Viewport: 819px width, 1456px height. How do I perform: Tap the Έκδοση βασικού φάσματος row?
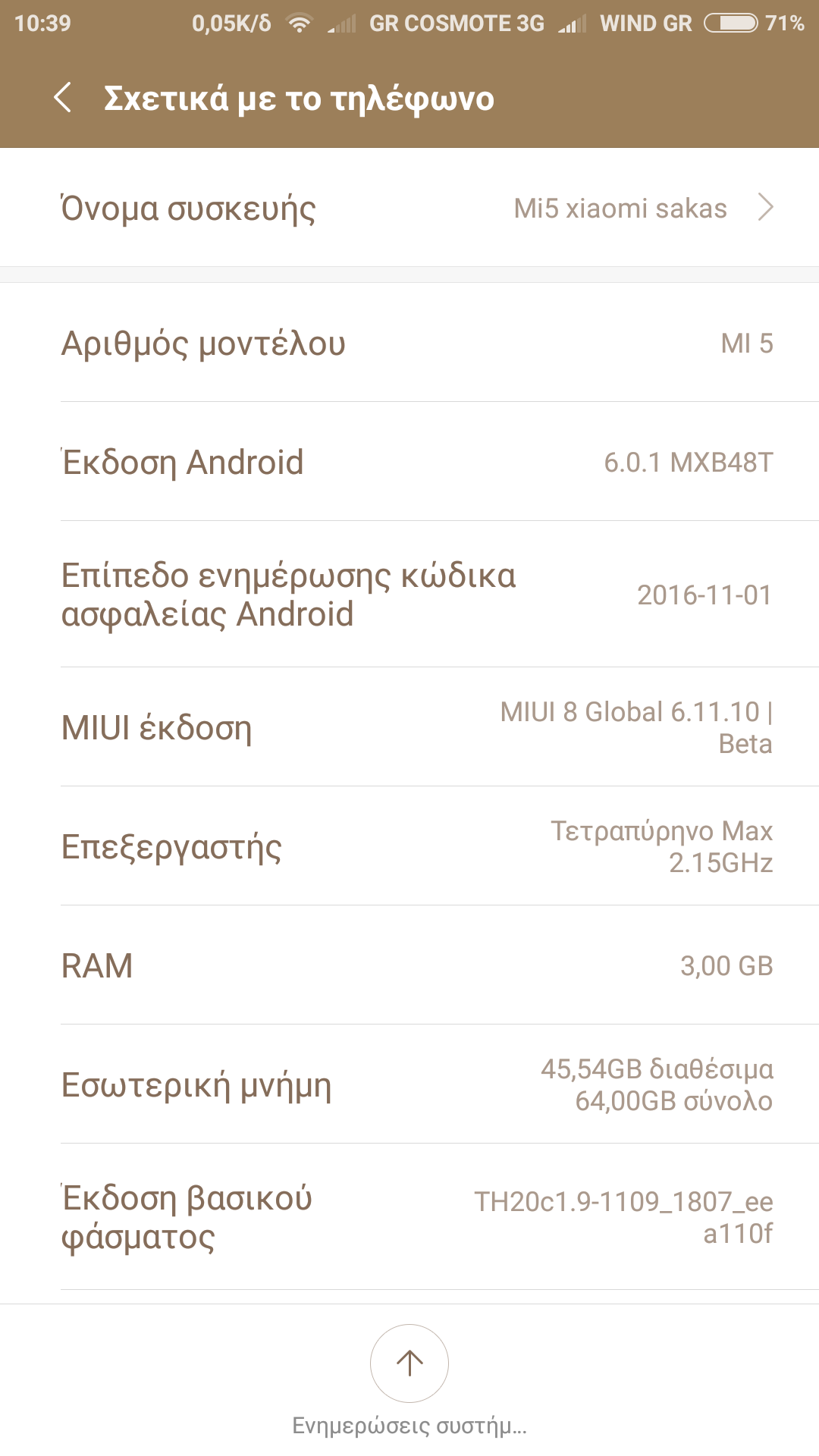coord(409,1217)
